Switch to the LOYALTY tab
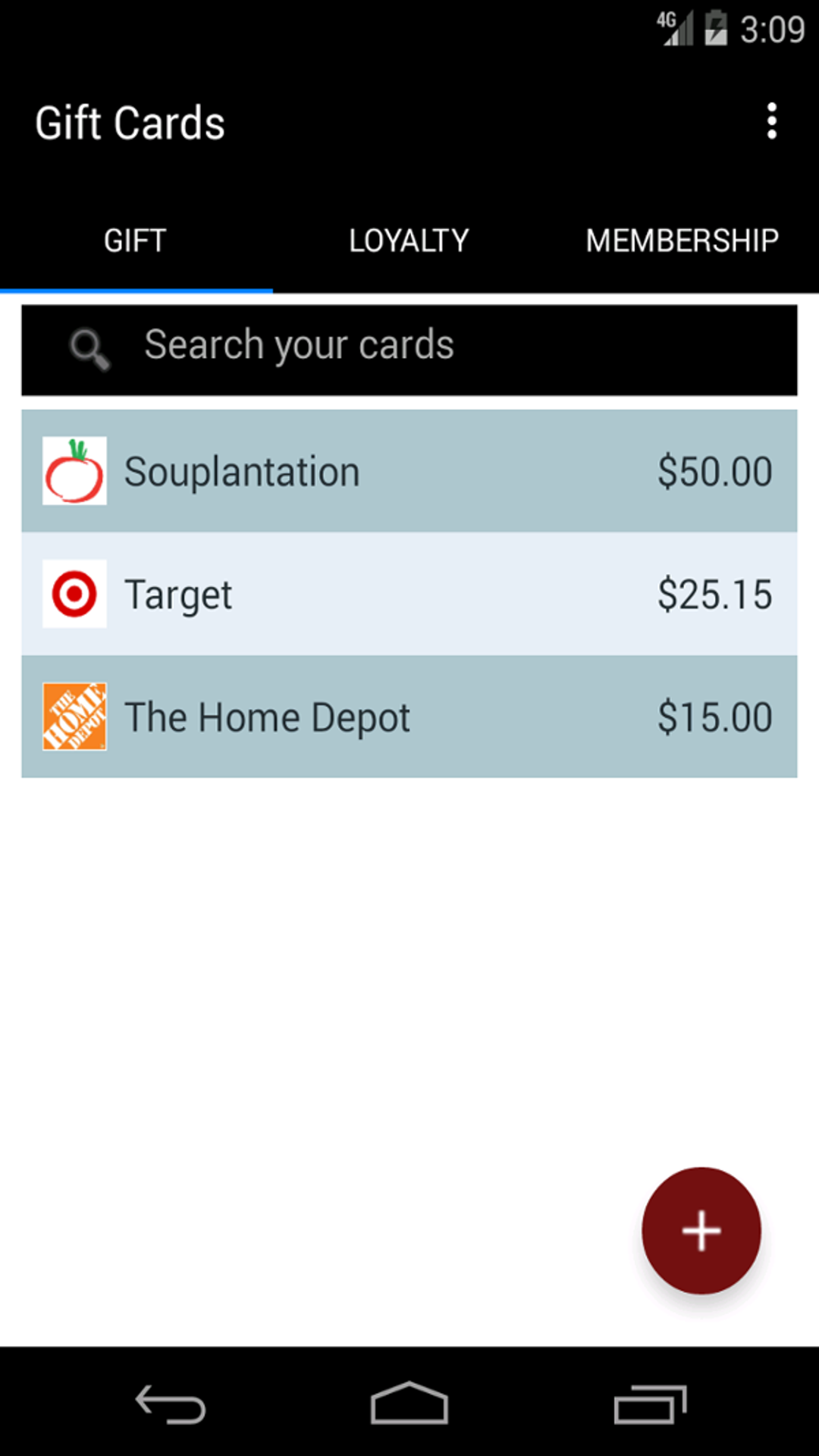Image resolution: width=819 pixels, height=1456 pixels. 408,240
